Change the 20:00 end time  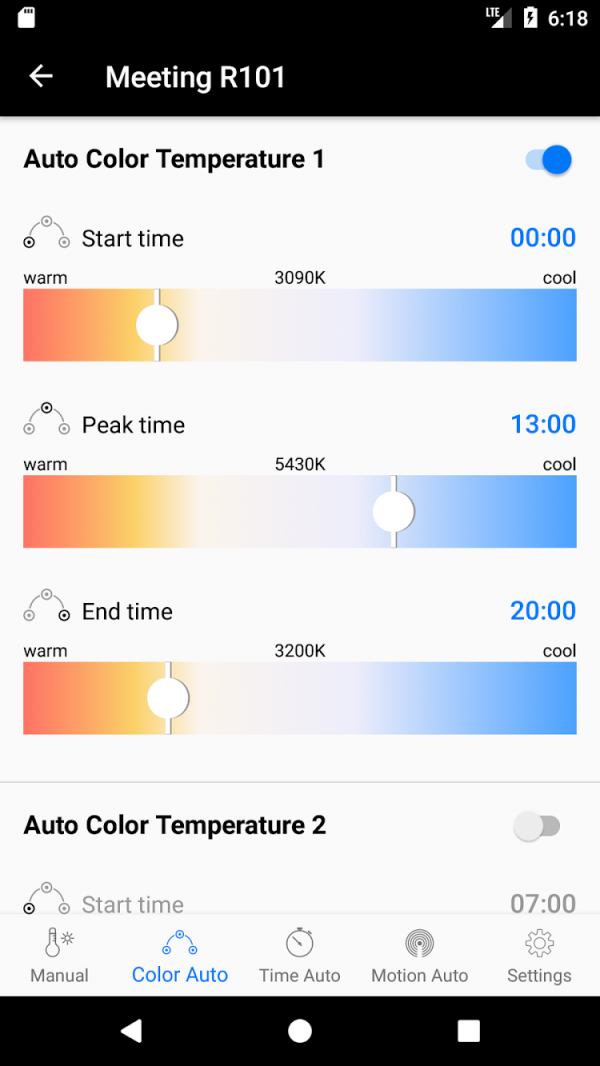click(543, 611)
